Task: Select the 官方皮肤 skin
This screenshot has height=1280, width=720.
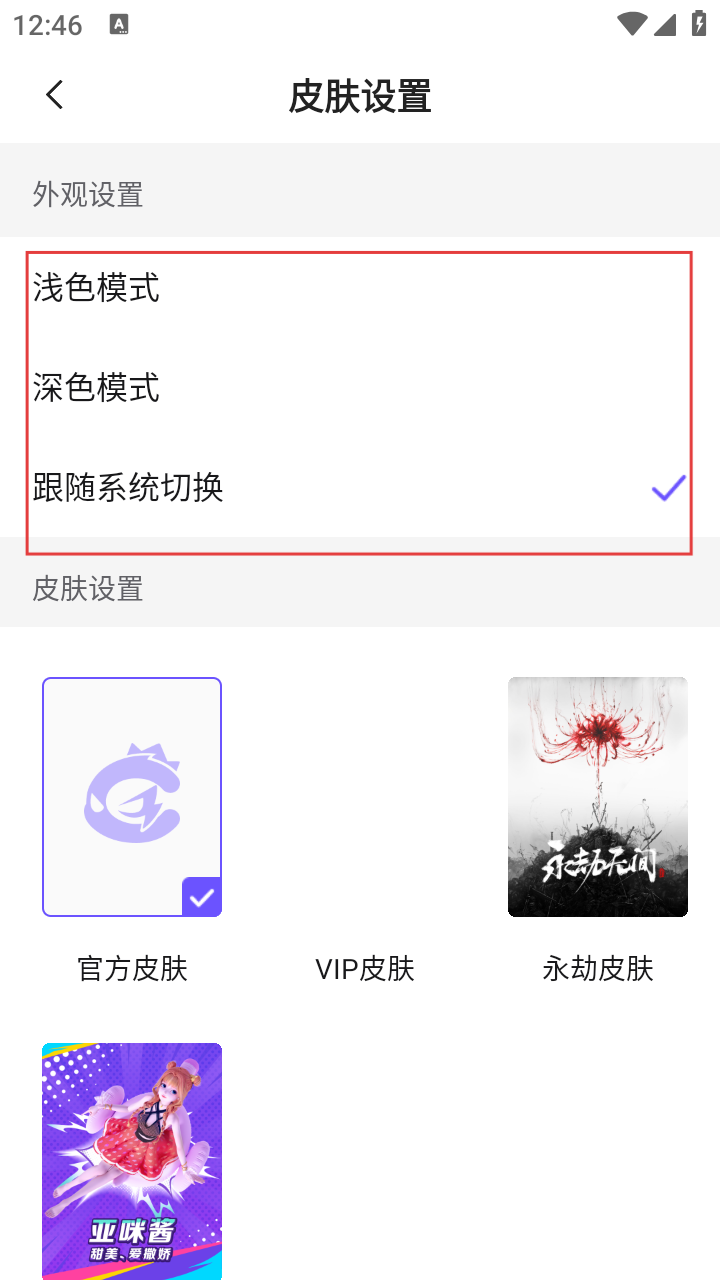Action: tap(132, 797)
